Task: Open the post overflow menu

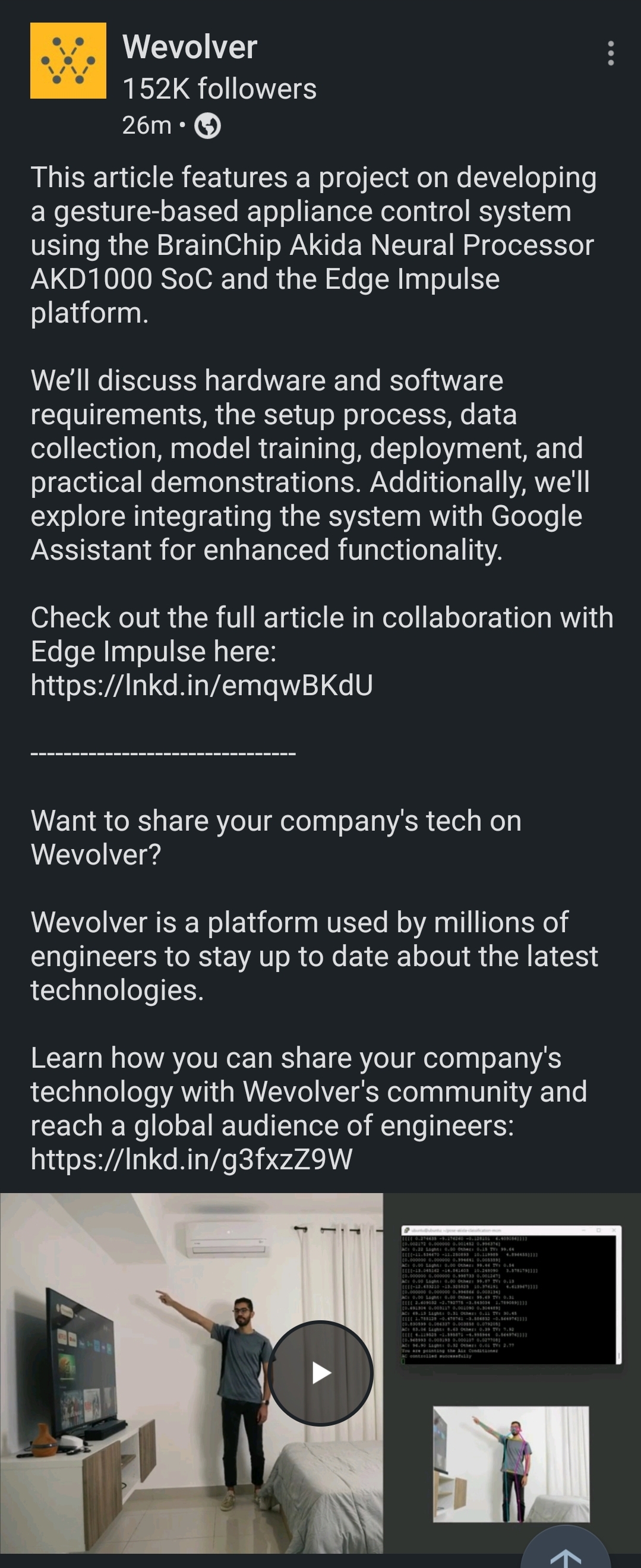Action: pos(611,53)
